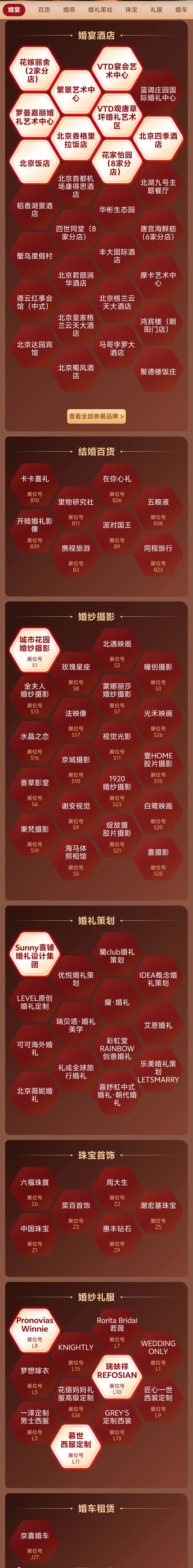The image size is (193, 1568).
Task: Go to the 礼服 tab
Action: pyautogui.click(x=156, y=10)
